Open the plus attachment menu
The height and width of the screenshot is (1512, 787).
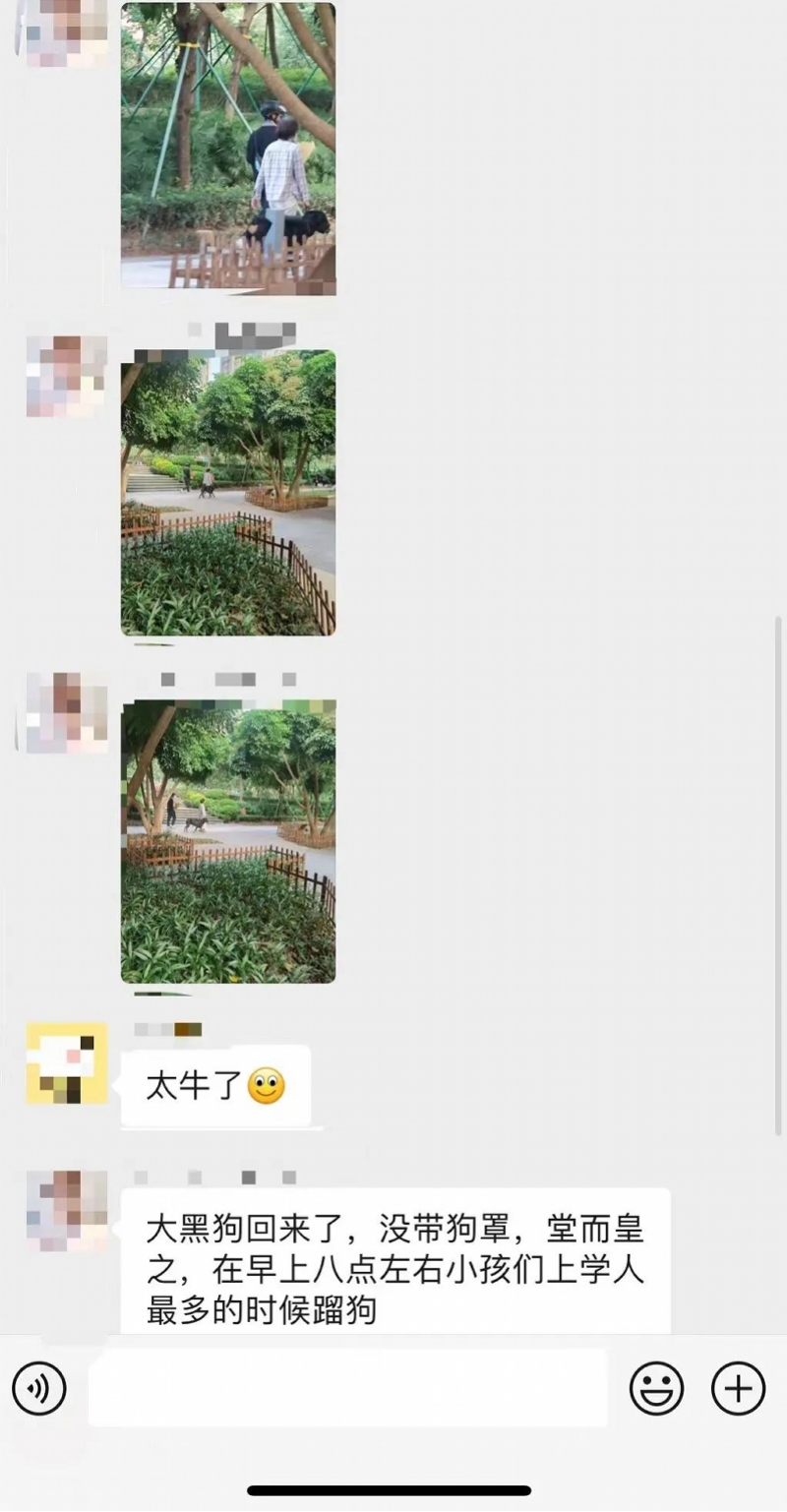[x=738, y=1388]
